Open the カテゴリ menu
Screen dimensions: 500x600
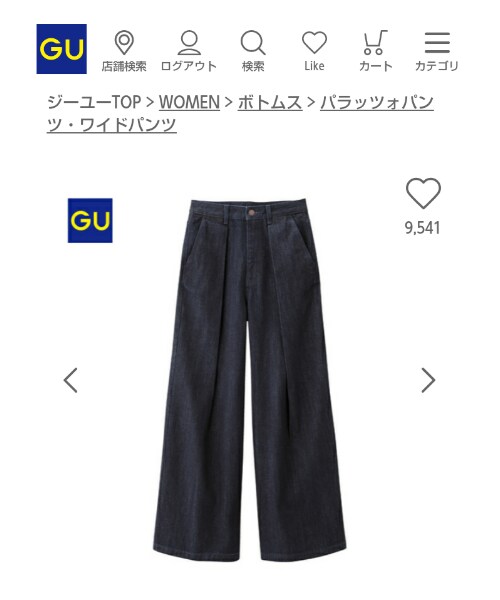(437, 52)
